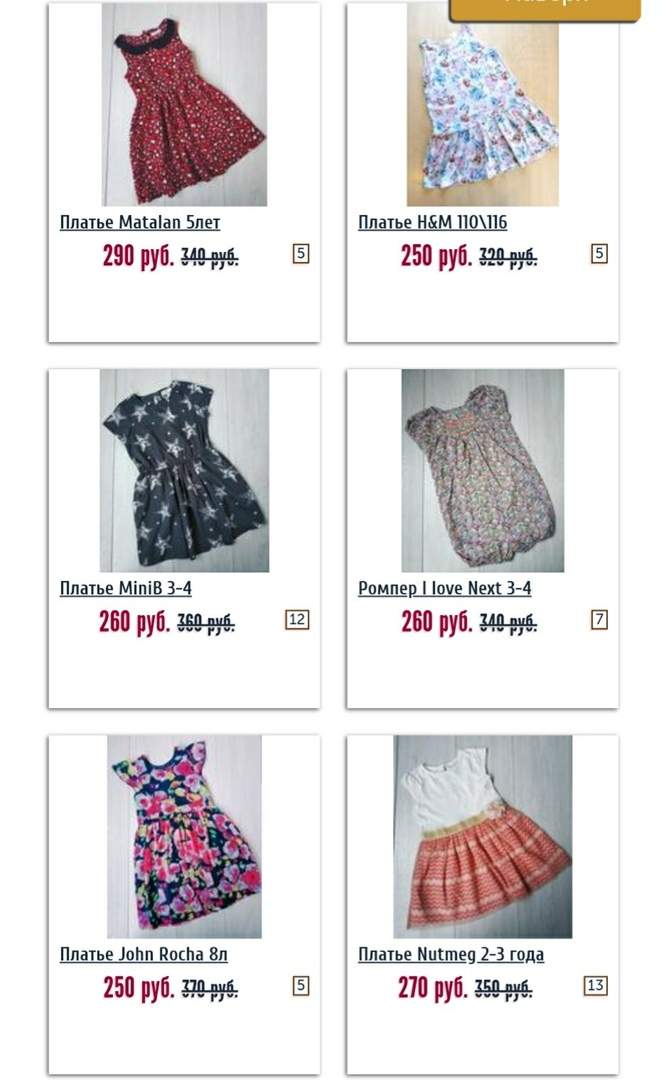This screenshot has height=1080, width=662.
Task: Open the Платье MiniB 3-4 link
Action: [125, 588]
